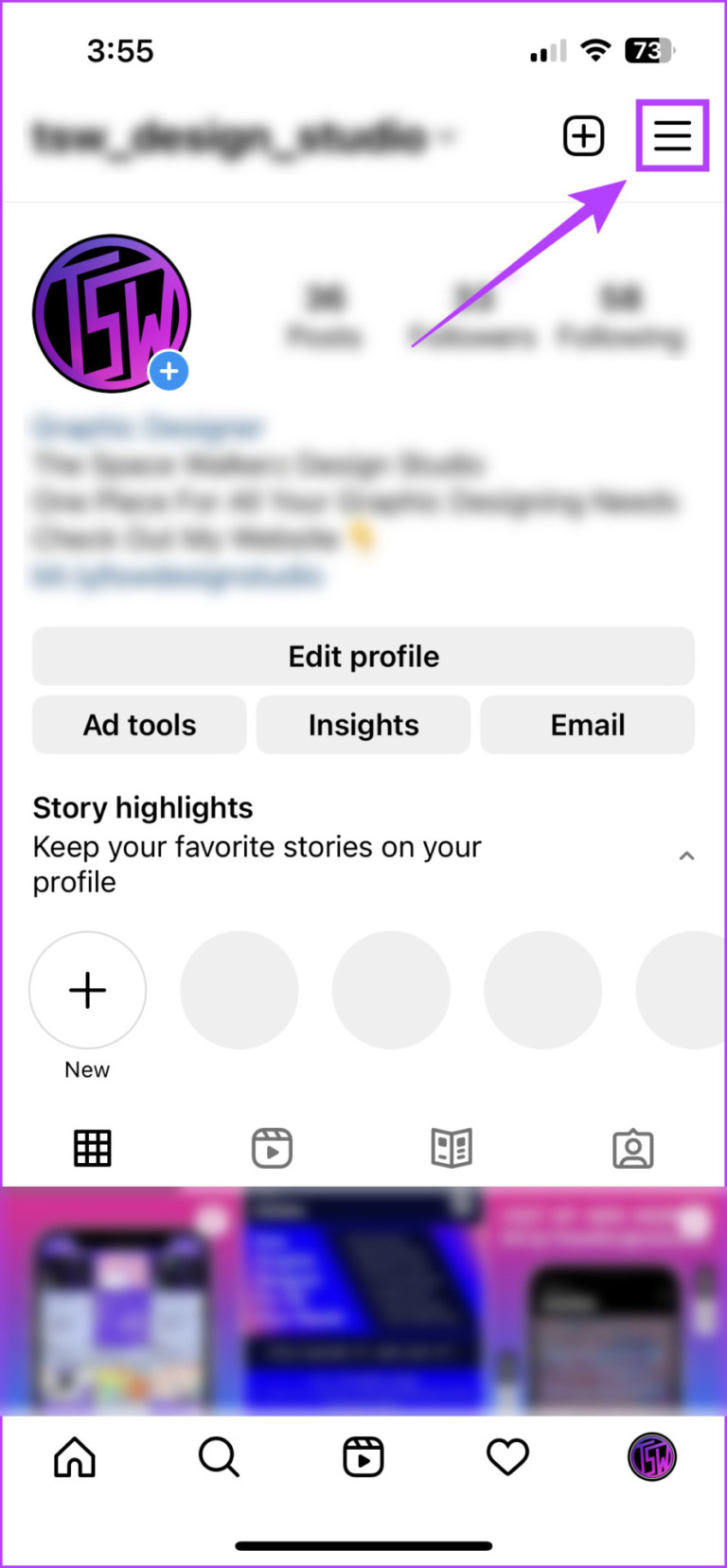The height and width of the screenshot is (1568, 727).
Task: Tap the Email contact button
Action: tap(587, 725)
